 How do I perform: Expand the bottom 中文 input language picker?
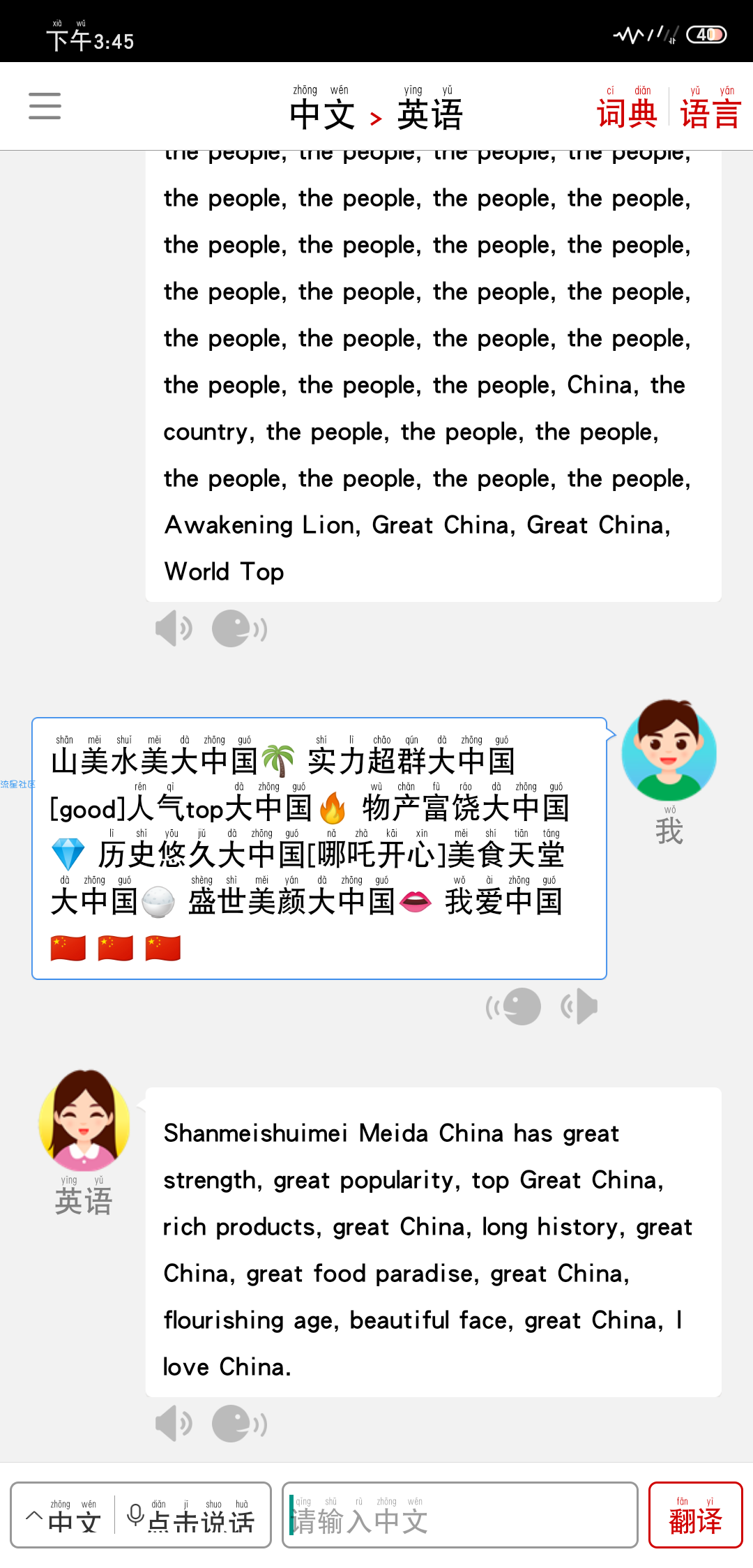(x=63, y=1516)
